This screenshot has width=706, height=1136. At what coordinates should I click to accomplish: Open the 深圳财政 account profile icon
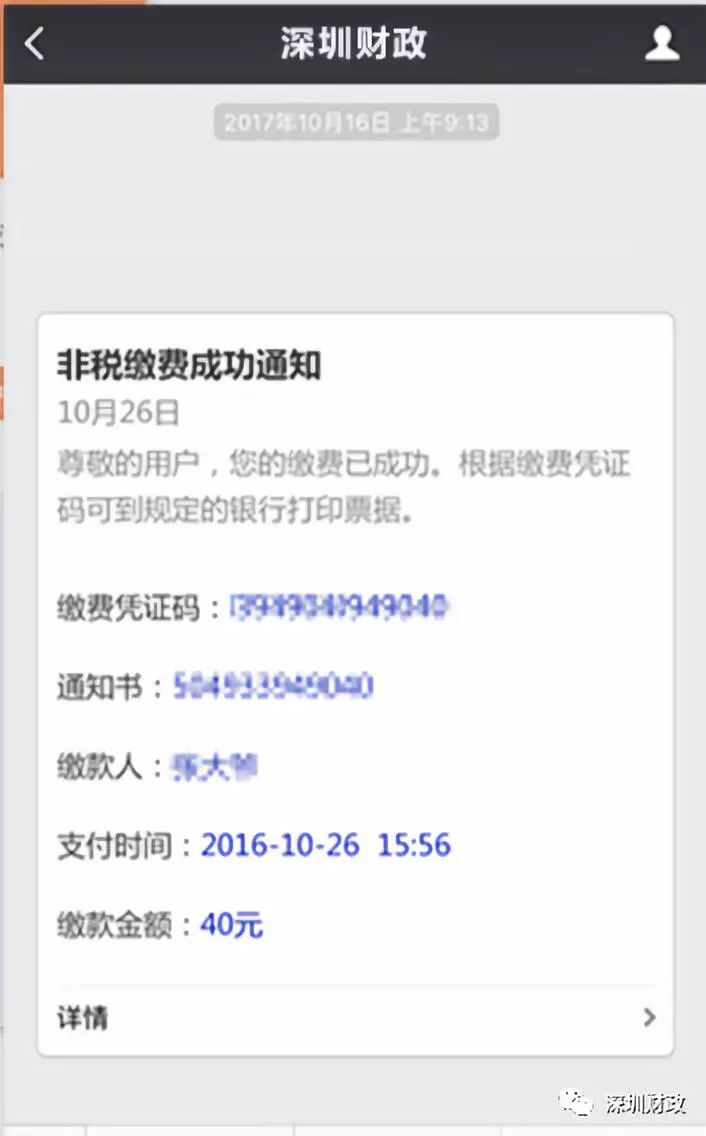point(662,43)
